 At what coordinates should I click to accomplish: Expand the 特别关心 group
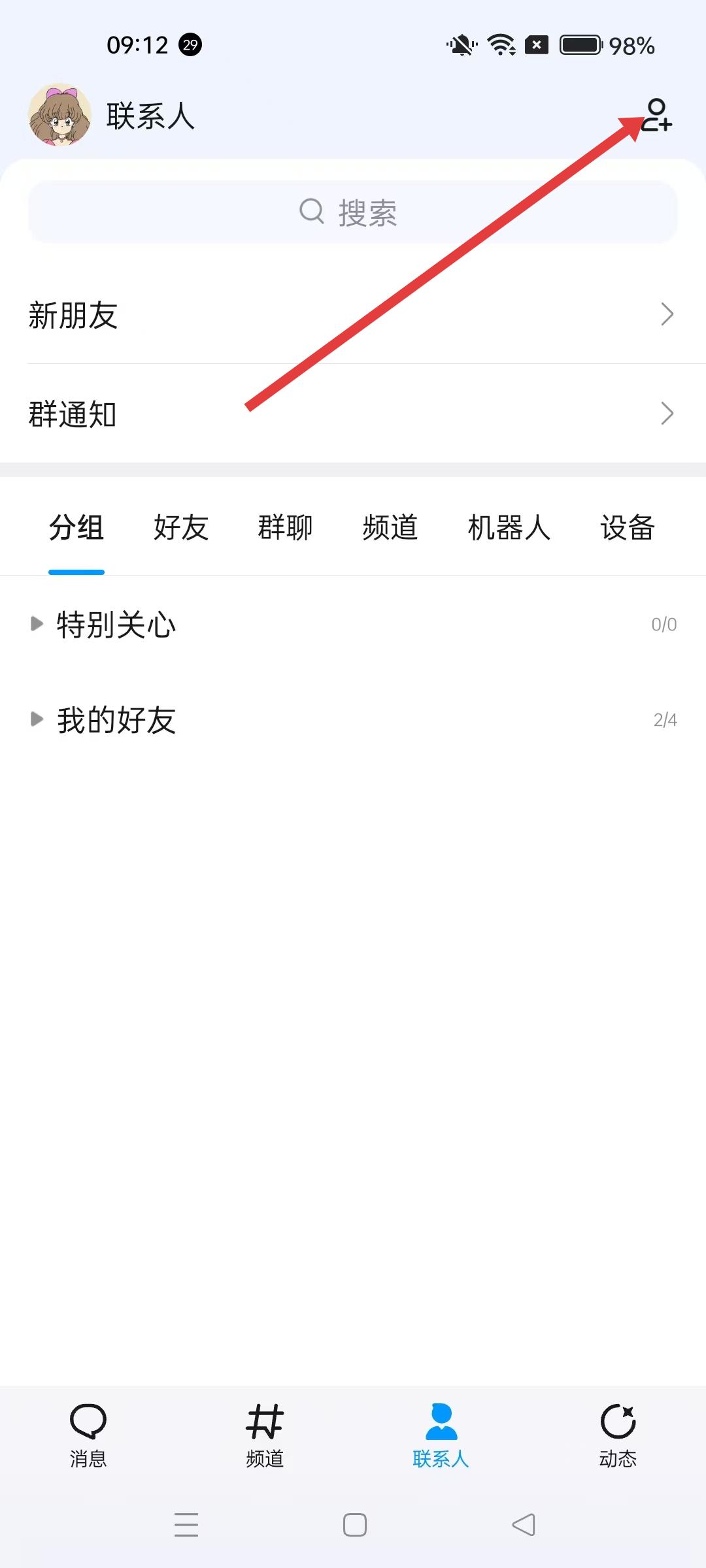(x=116, y=625)
